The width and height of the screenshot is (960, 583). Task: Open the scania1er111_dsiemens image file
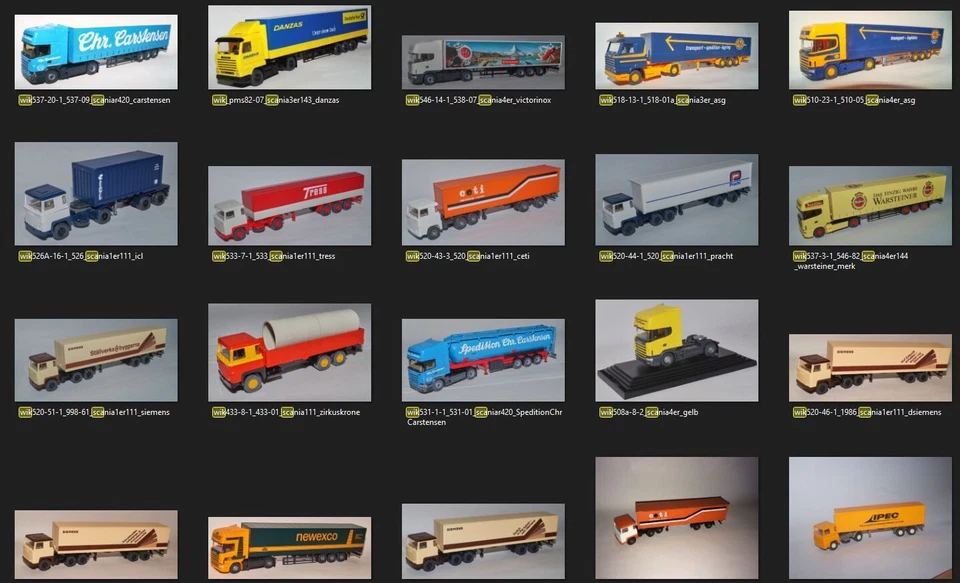pyautogui.click(x=870, y=367)
